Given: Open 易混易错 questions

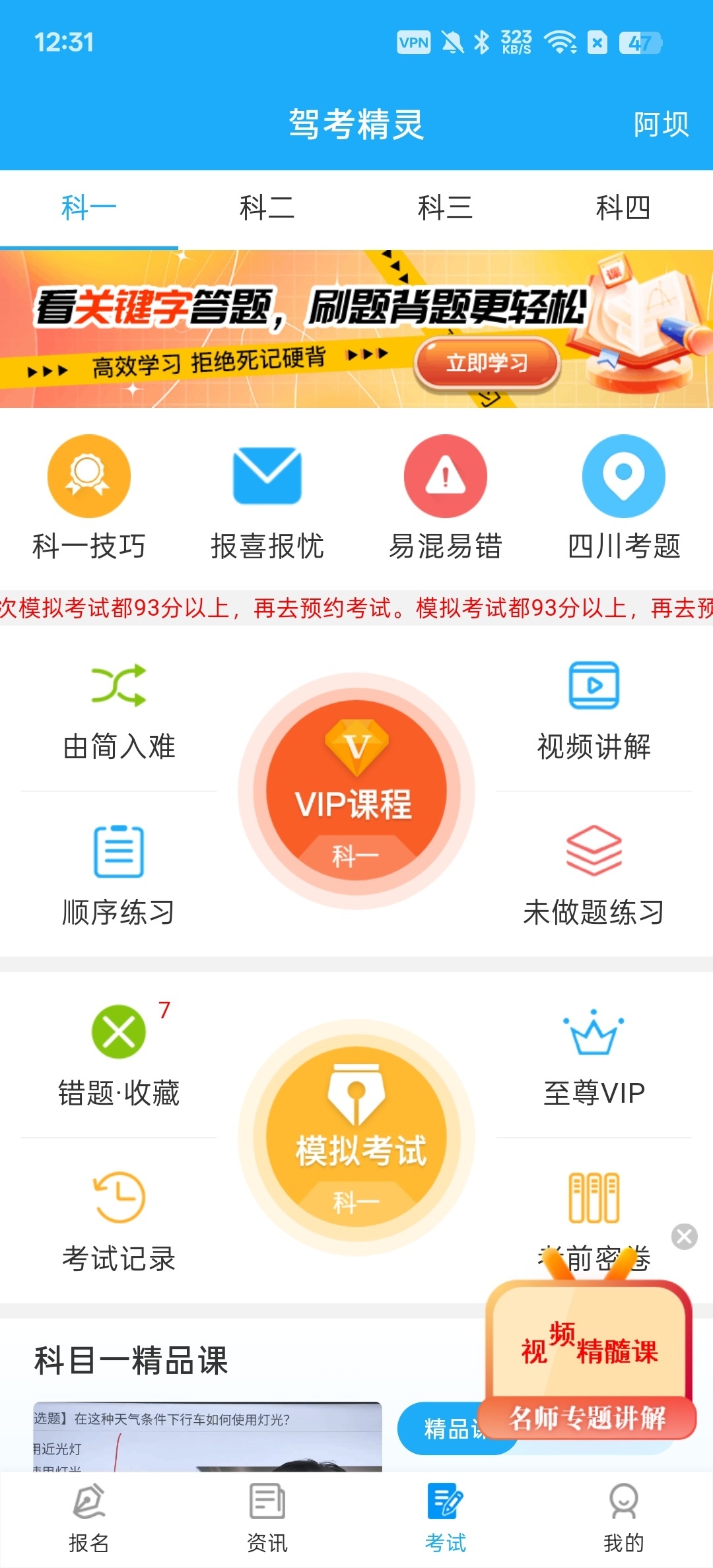Looking at the screenshot, I should (445, 498).
